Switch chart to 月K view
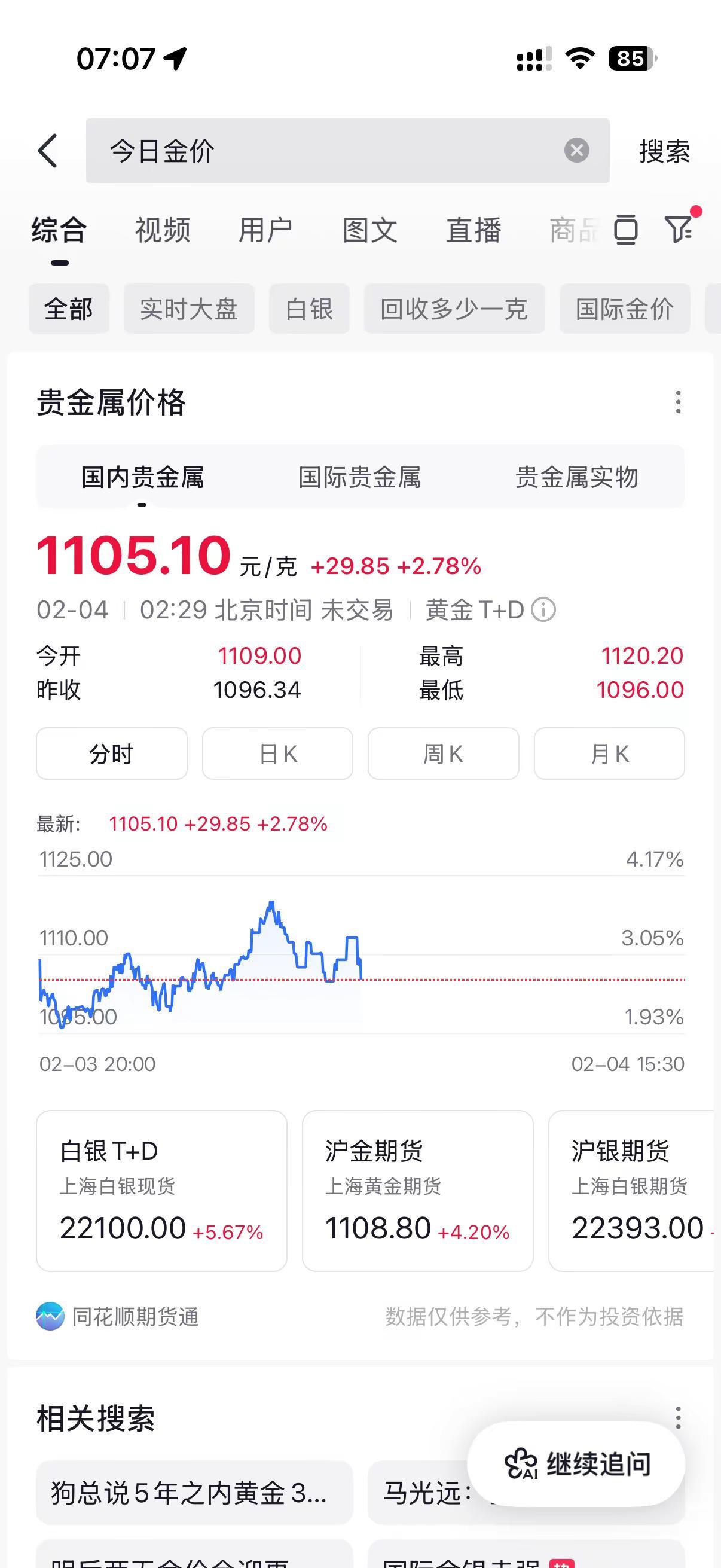 609,754
